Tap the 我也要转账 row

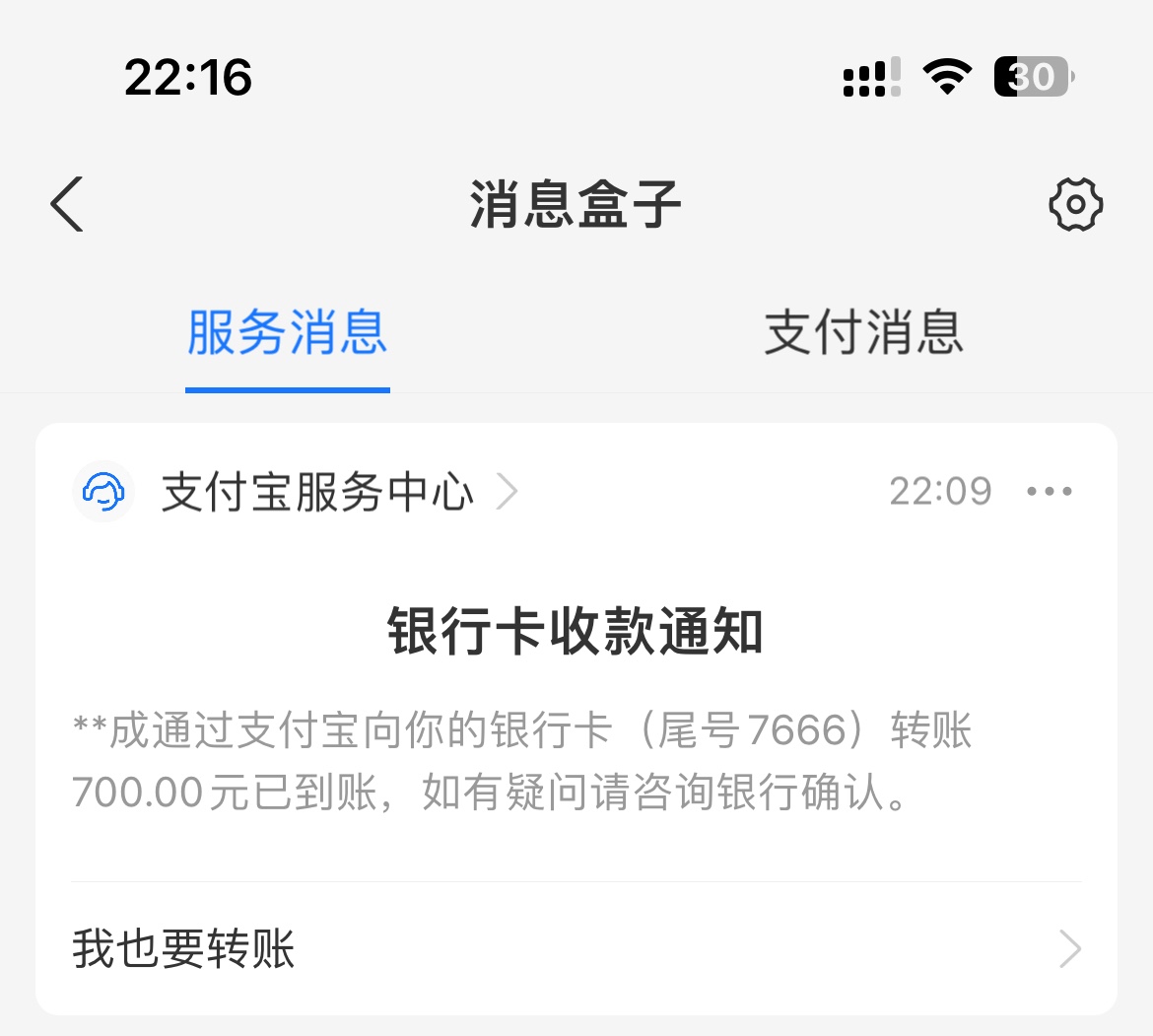point(576,948)
